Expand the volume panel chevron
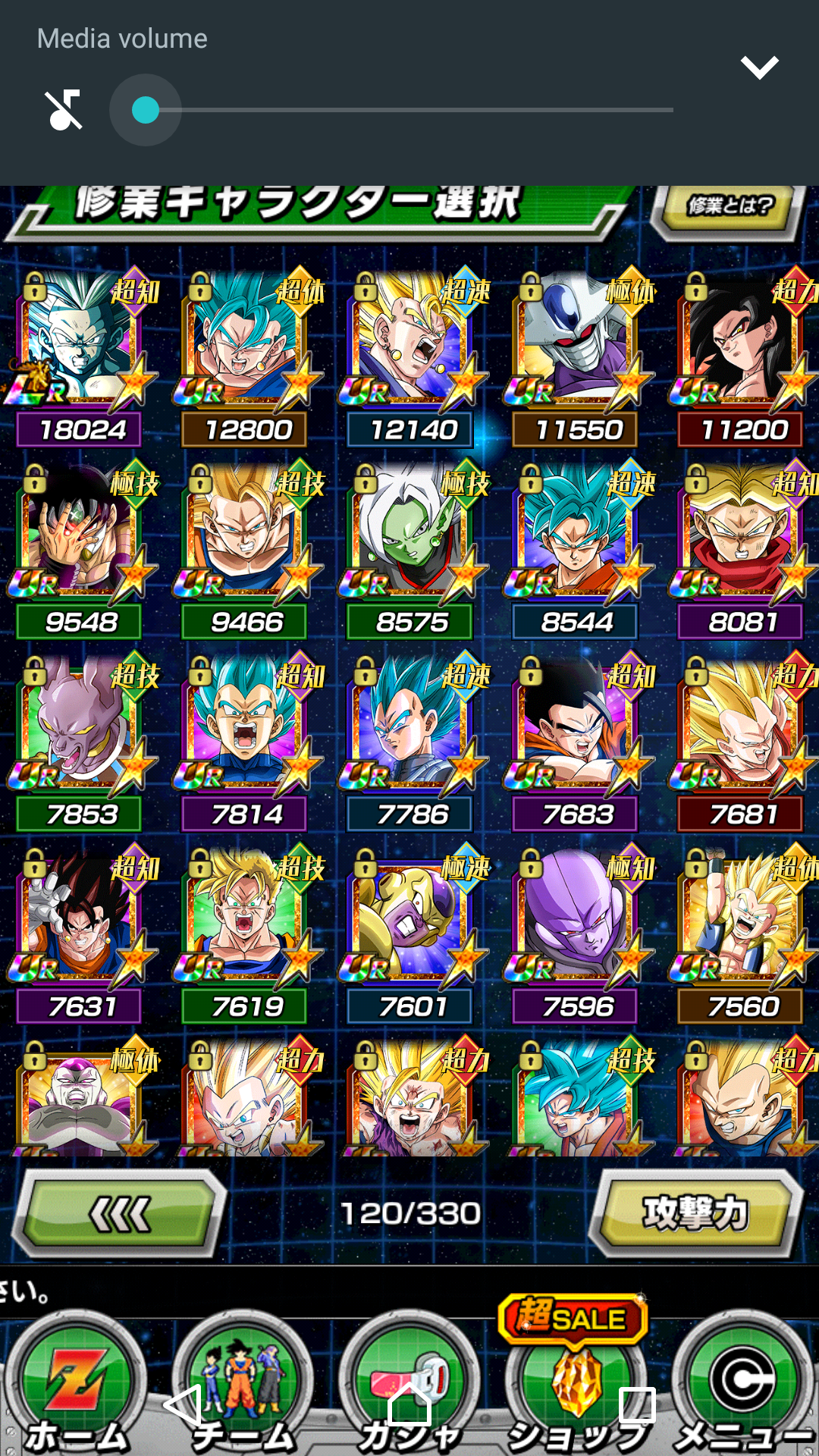The image size is (819, 1456). point(759,67)
